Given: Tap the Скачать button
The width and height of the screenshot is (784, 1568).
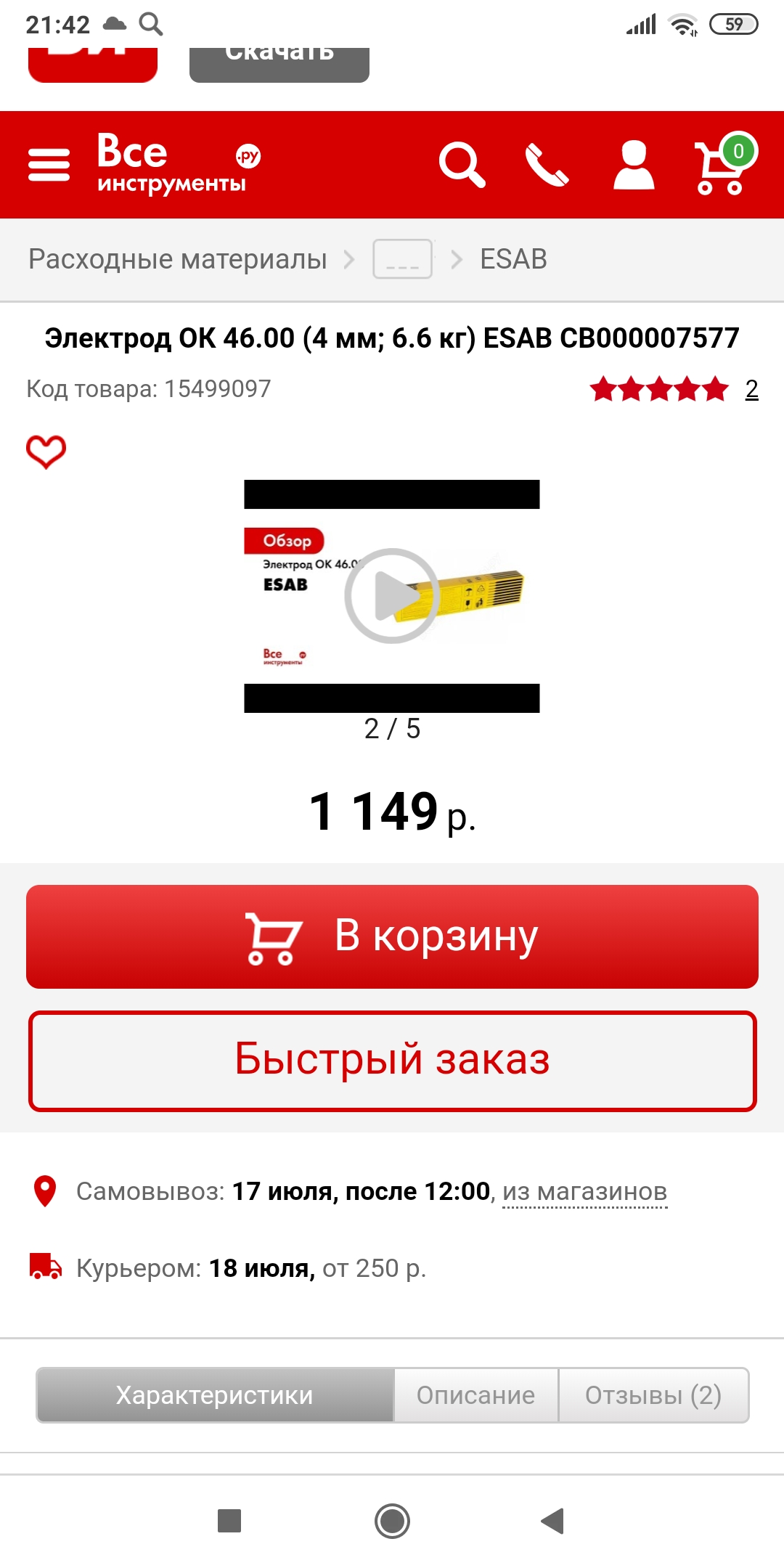Looking at the screenshot, I should tap(279, 64).
